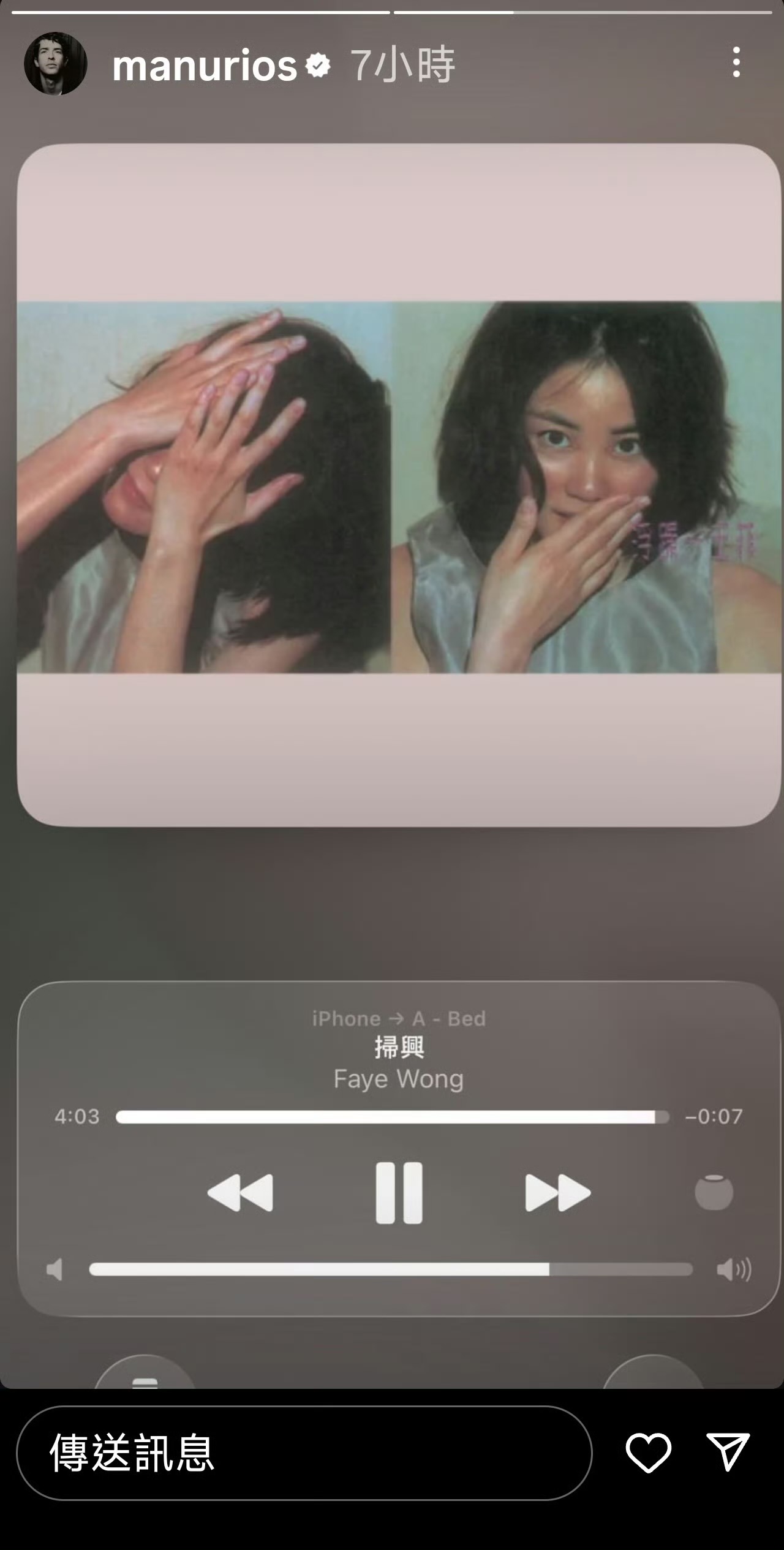Like this story with the heart
784x1550 pixels.
coord(649,1453)
